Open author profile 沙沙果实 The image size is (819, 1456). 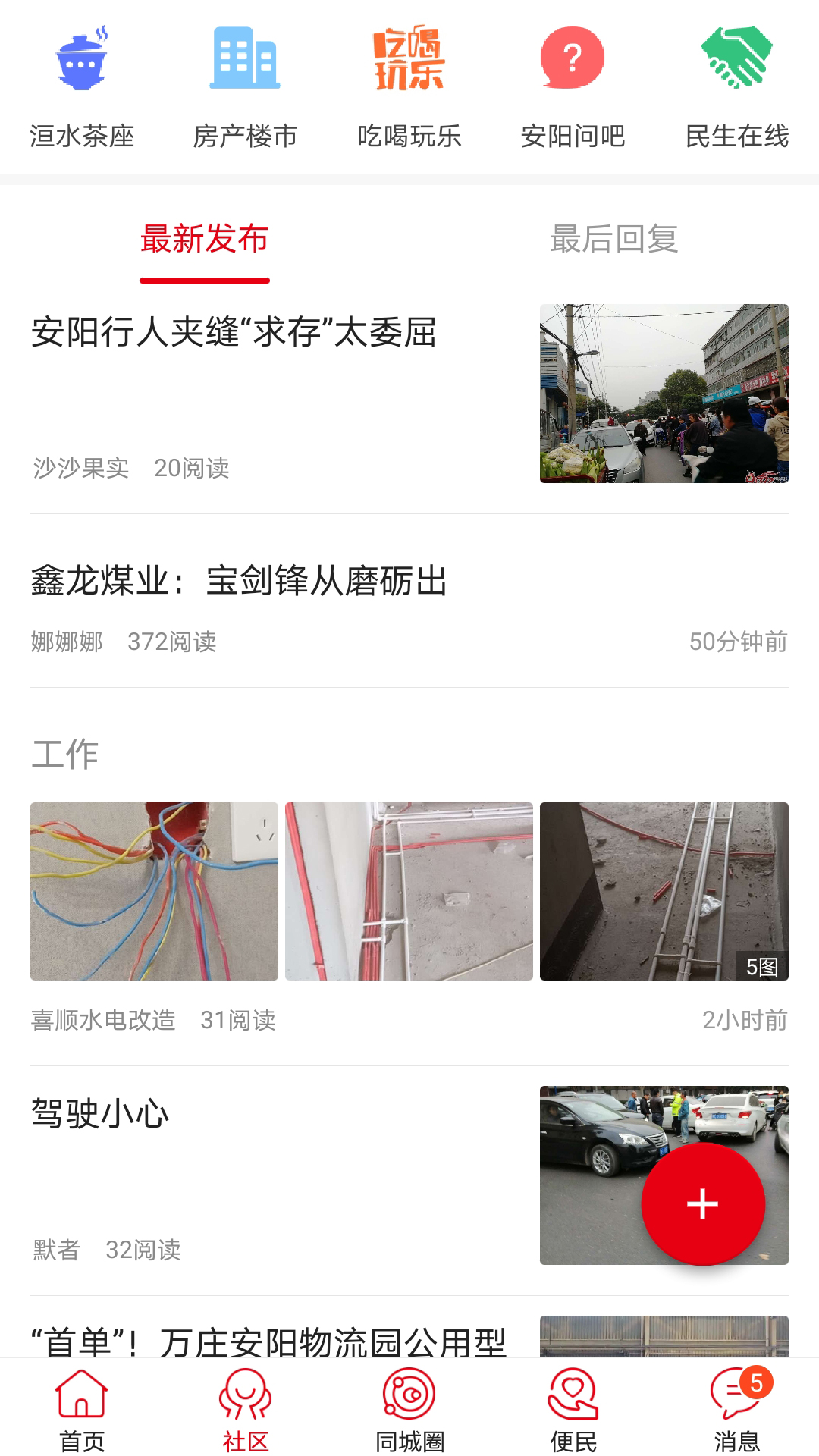(x=80, y=469)
